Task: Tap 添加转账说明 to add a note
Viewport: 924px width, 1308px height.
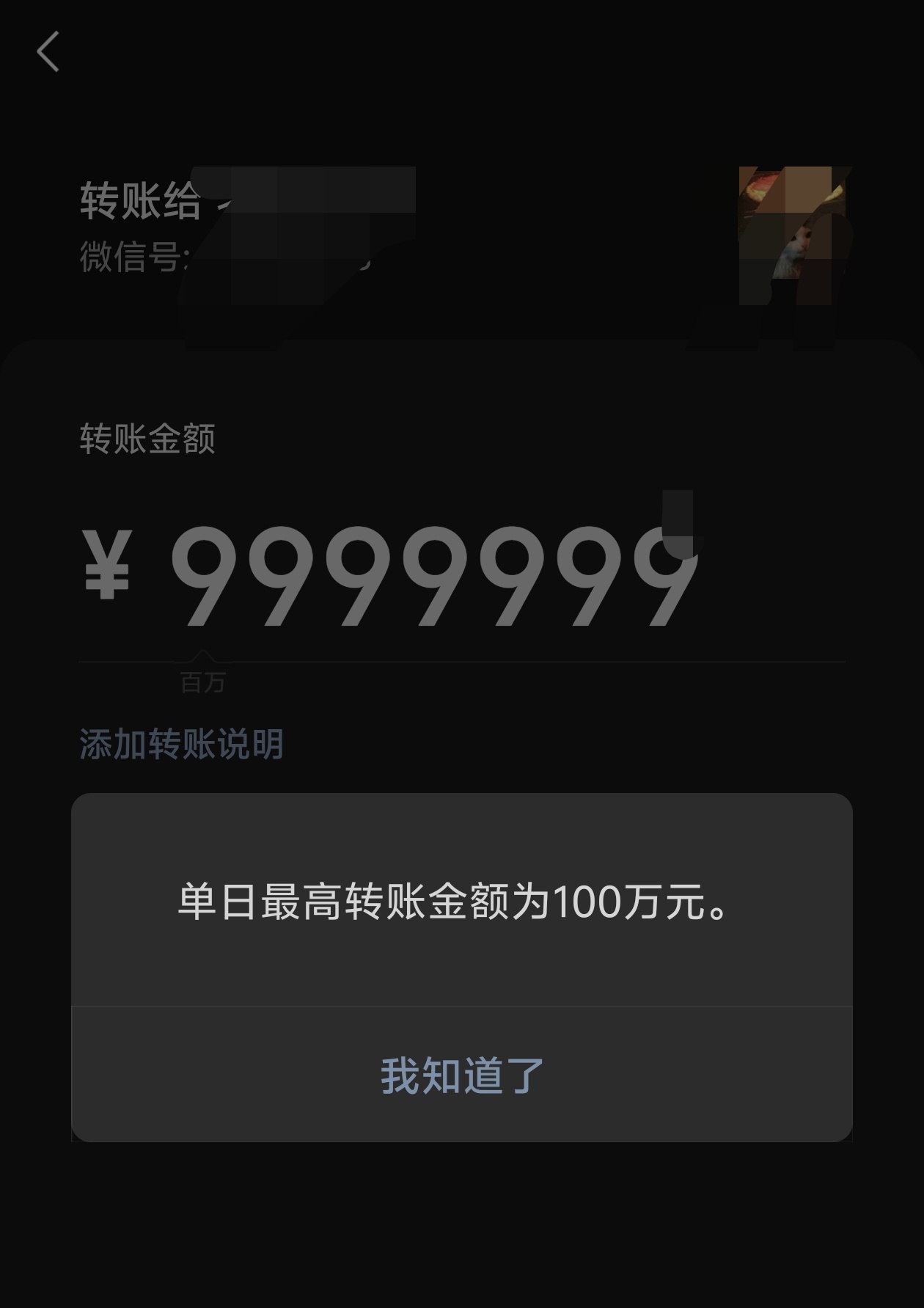Action: coord(181,744)
